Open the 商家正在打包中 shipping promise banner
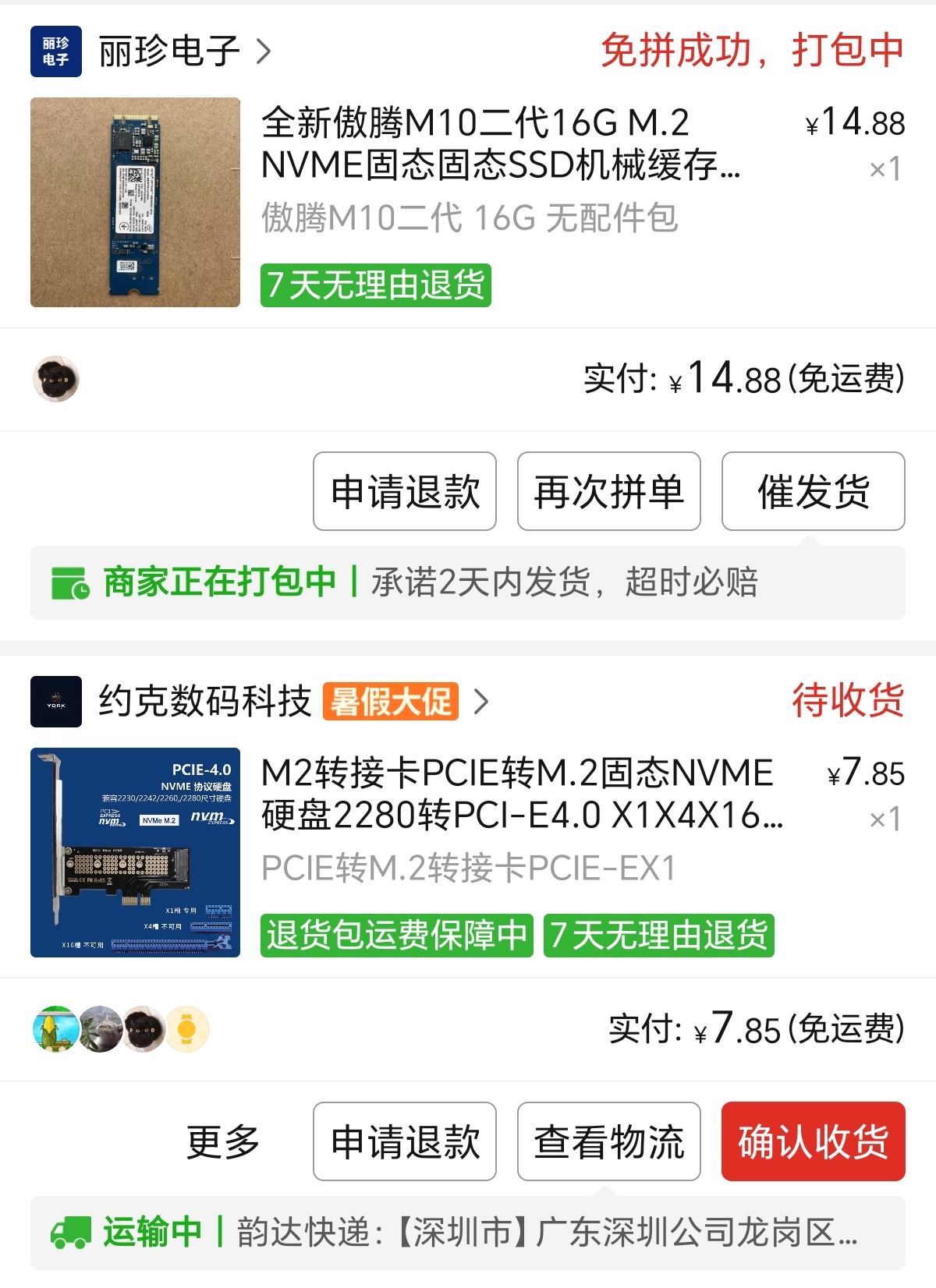936x1288 pixels. click(467, 583)
